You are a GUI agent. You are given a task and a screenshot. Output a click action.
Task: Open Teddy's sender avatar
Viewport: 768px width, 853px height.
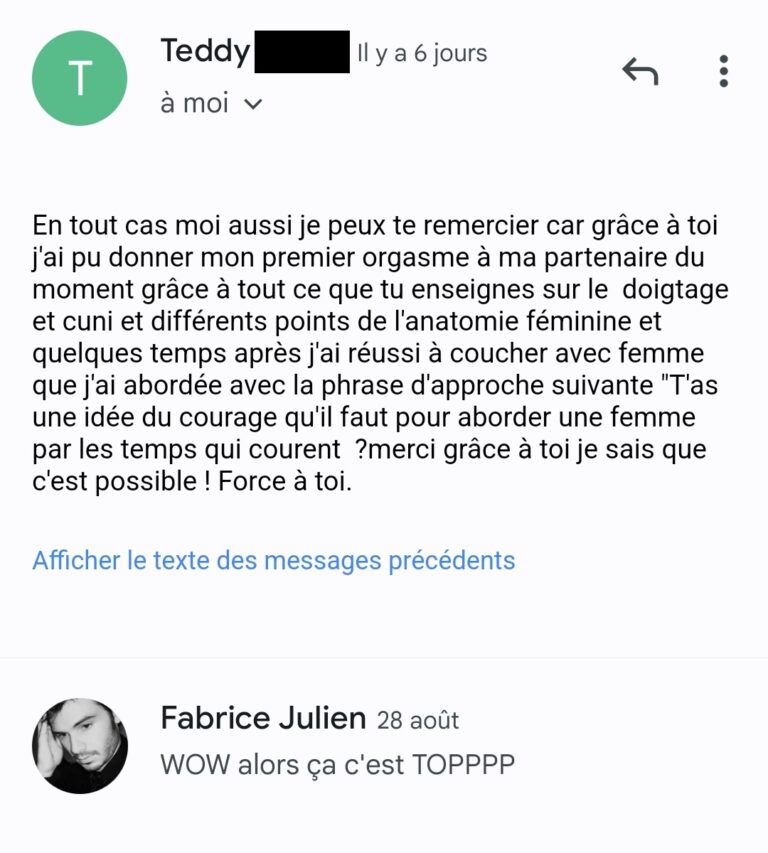[x=80, y=78]
